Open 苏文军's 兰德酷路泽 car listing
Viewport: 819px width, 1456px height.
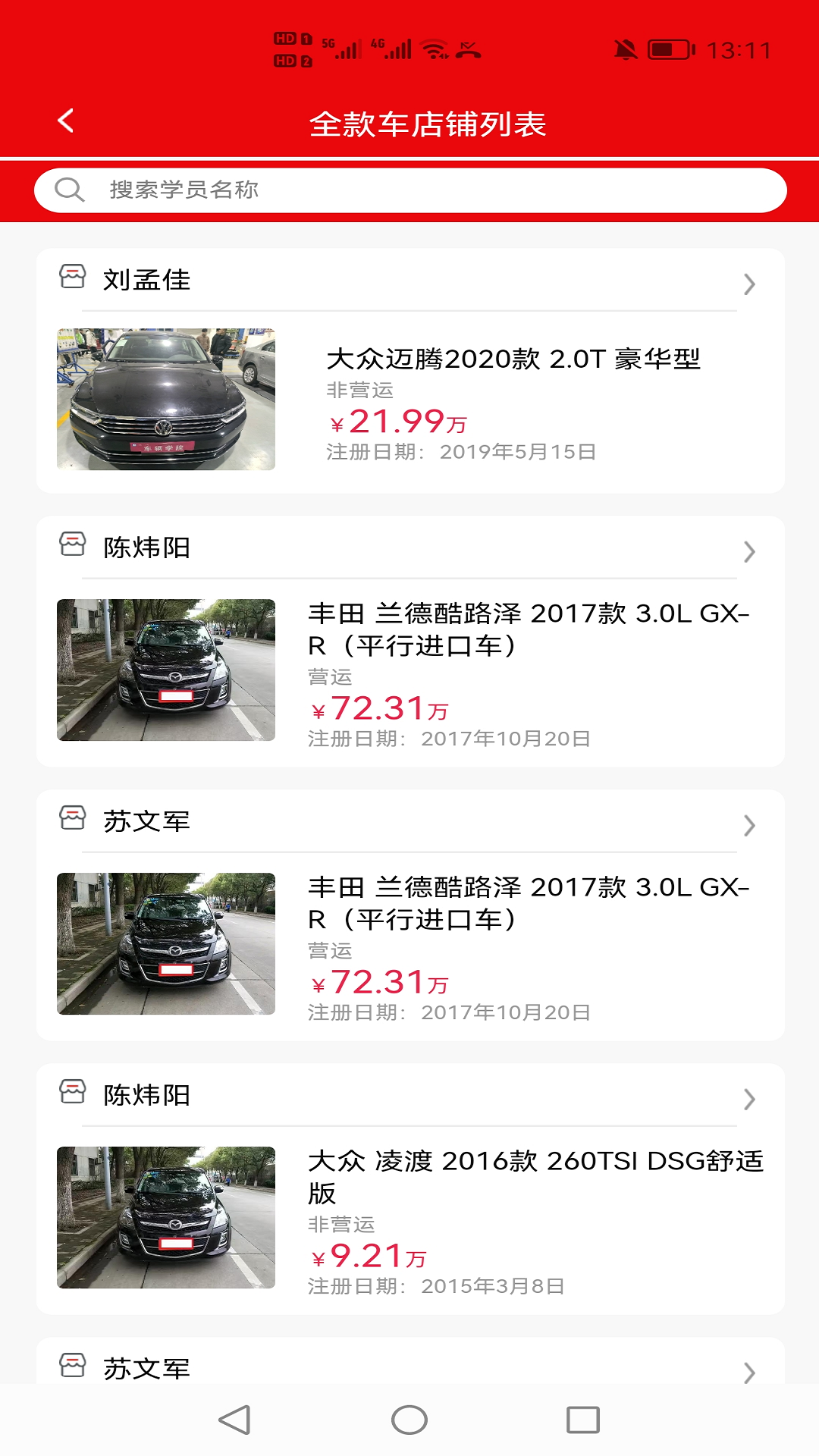coord(409,945)
